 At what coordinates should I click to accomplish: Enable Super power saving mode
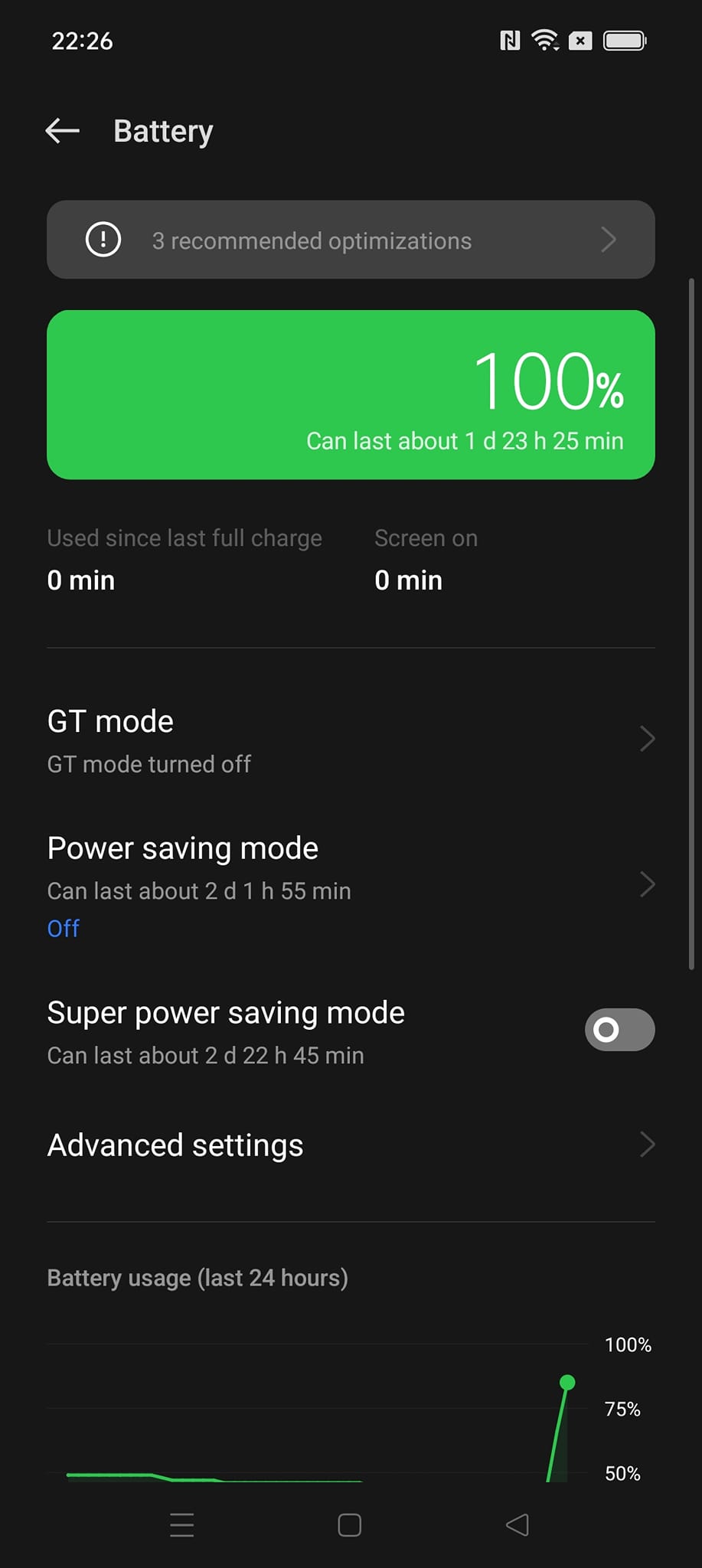(x=619, y=1030)
